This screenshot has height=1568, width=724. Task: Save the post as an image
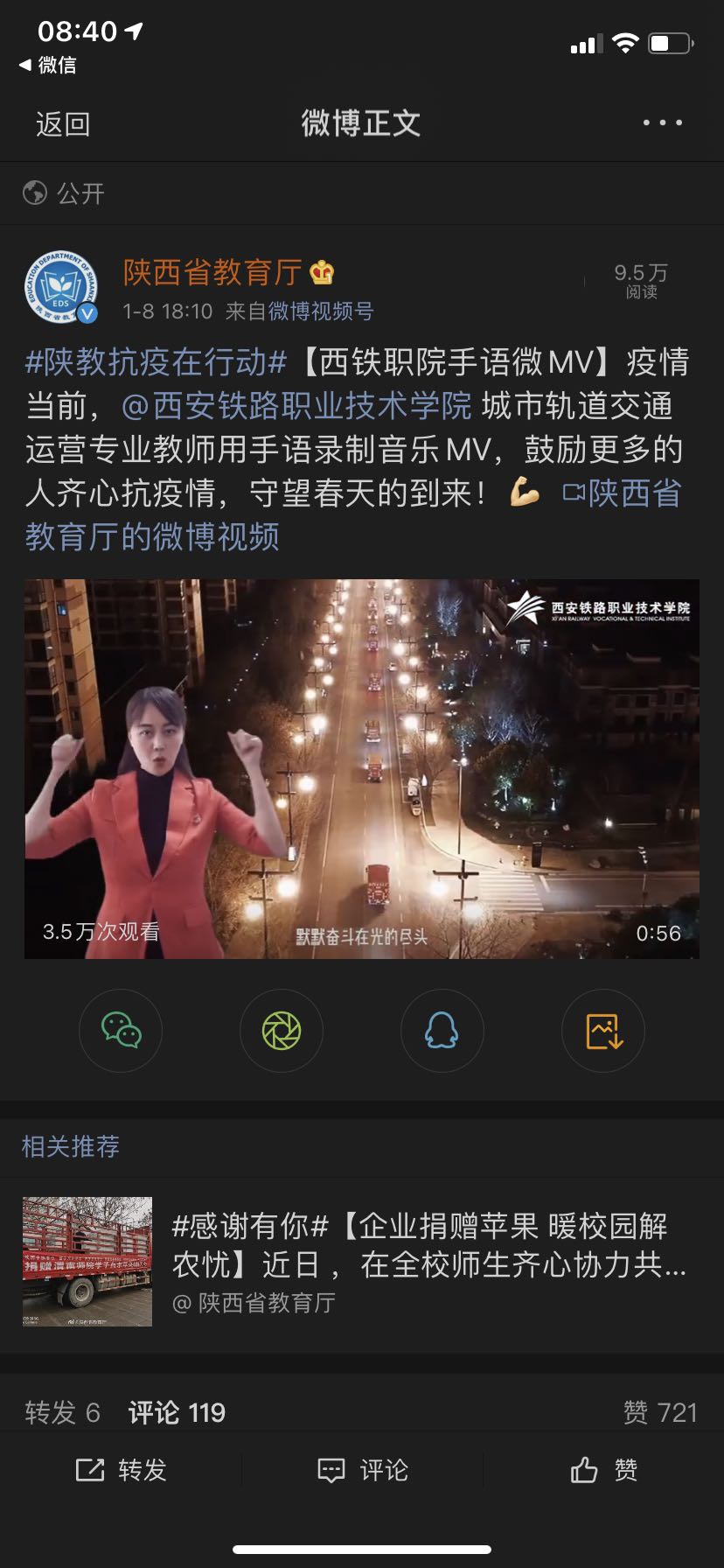coord(603,1031)
